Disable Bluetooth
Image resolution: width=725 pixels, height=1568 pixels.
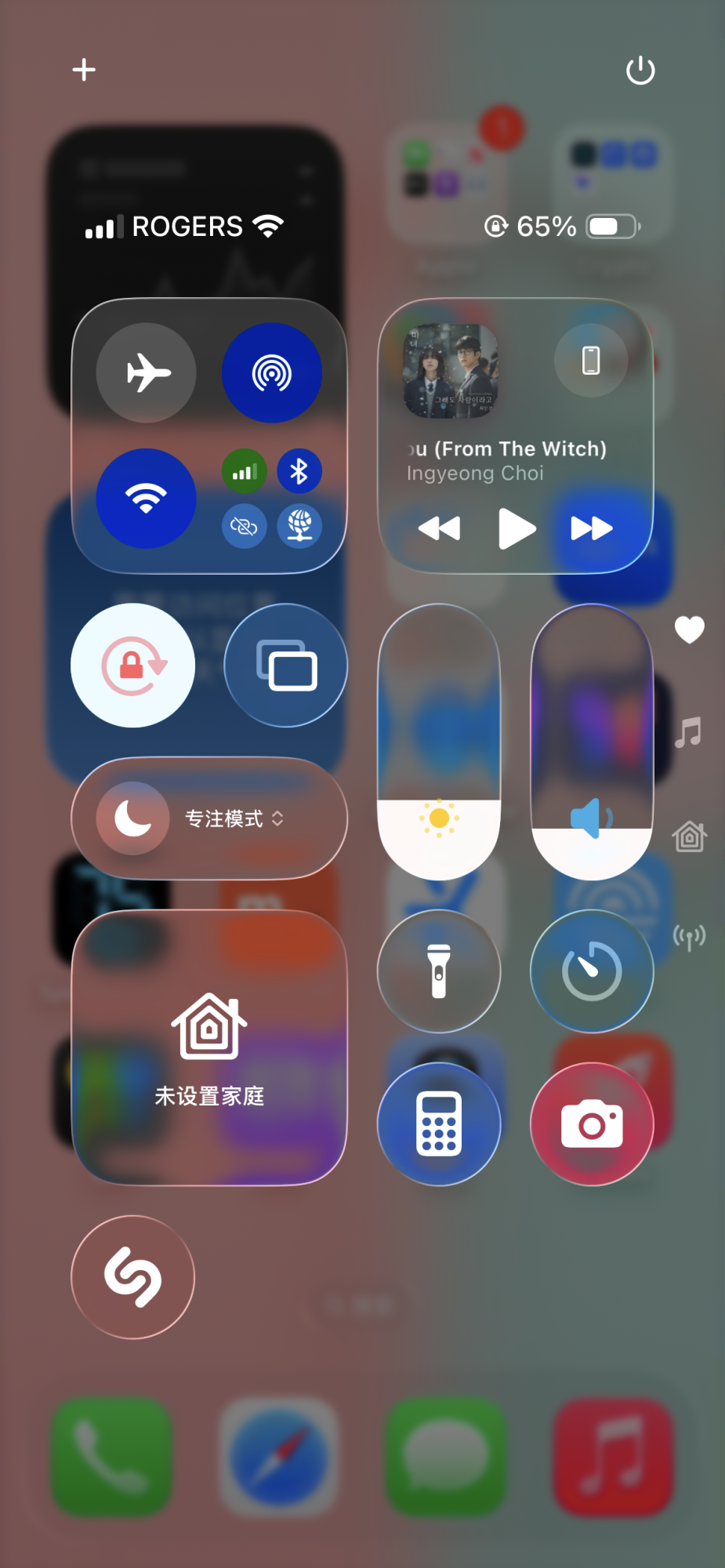click(299, 472)
